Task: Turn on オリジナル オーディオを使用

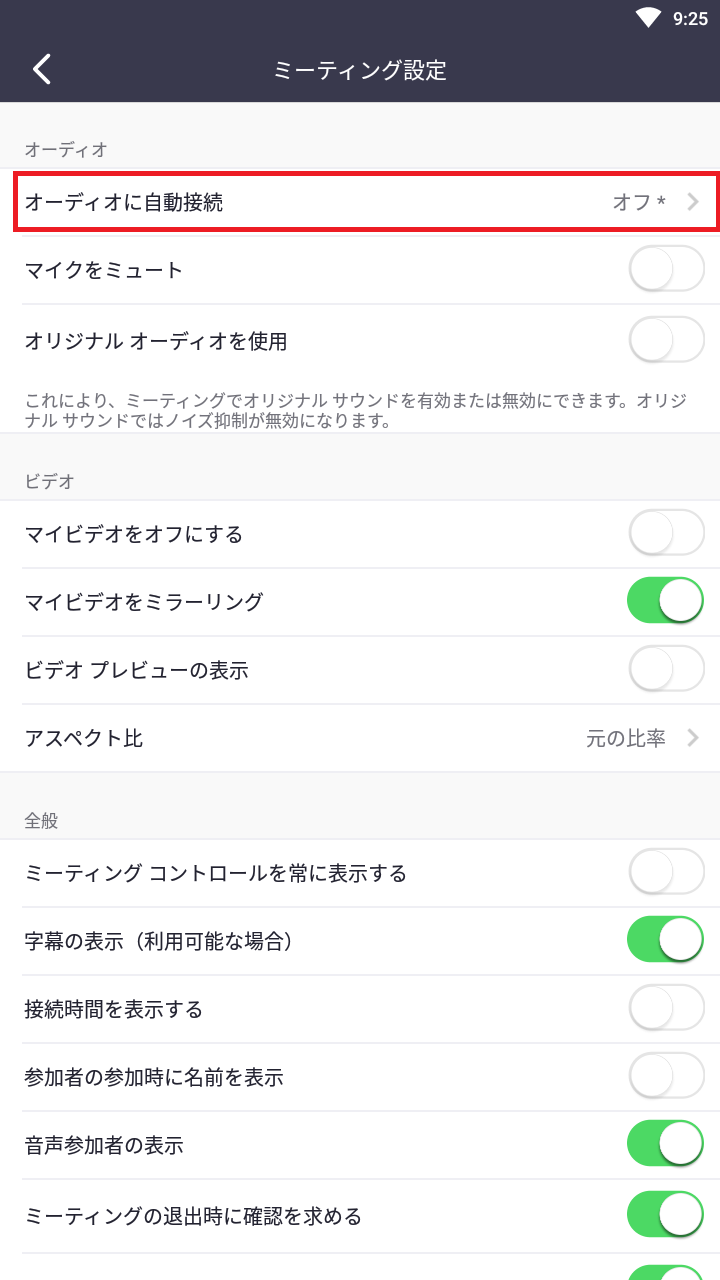Action: point(666,341)
